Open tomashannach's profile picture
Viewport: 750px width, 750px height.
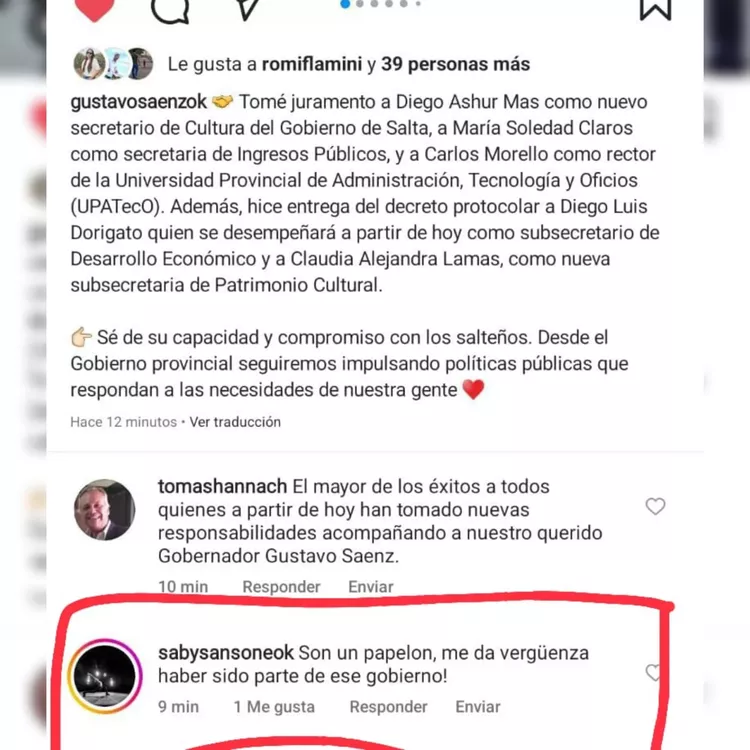coord(105,510)
